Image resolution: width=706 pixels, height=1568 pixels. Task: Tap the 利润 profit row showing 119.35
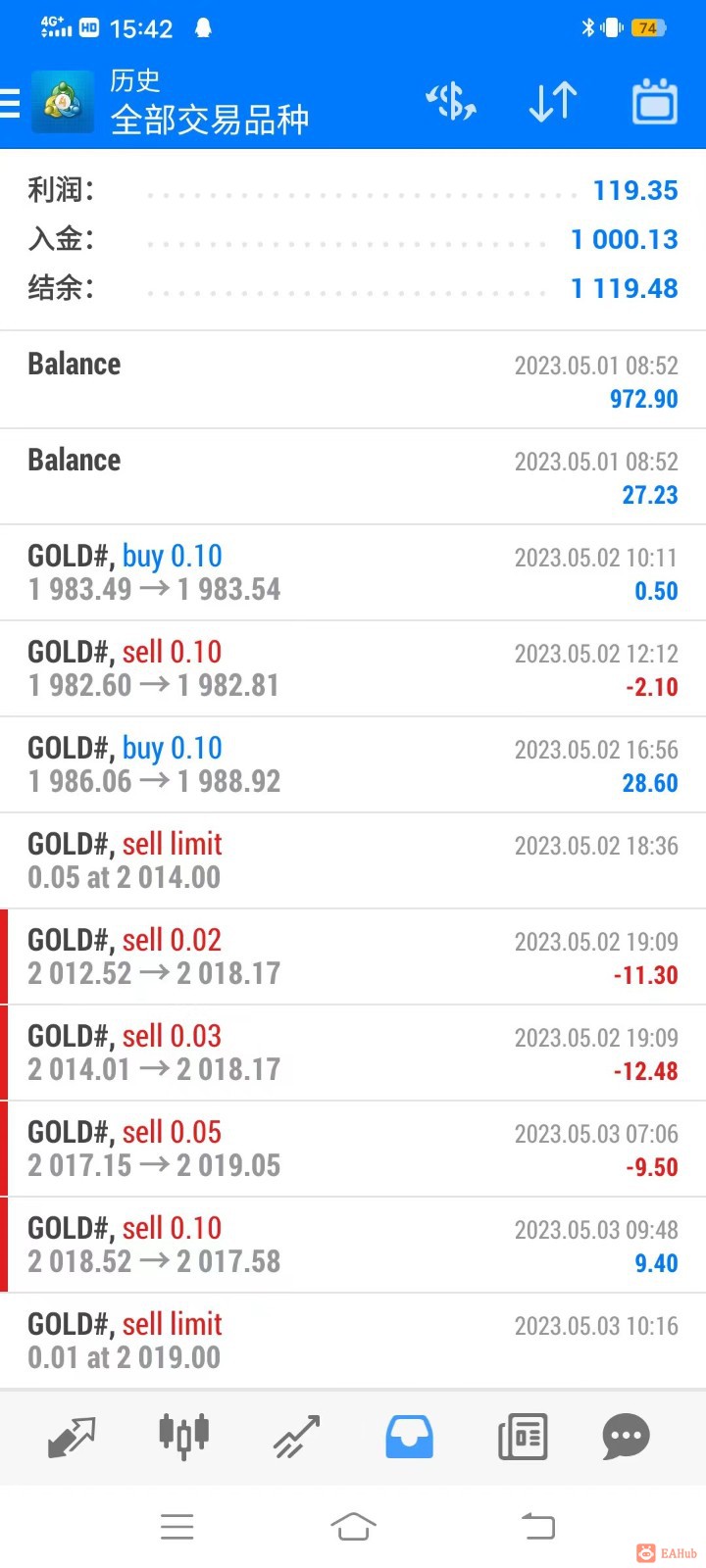click(x=353, y=190)
